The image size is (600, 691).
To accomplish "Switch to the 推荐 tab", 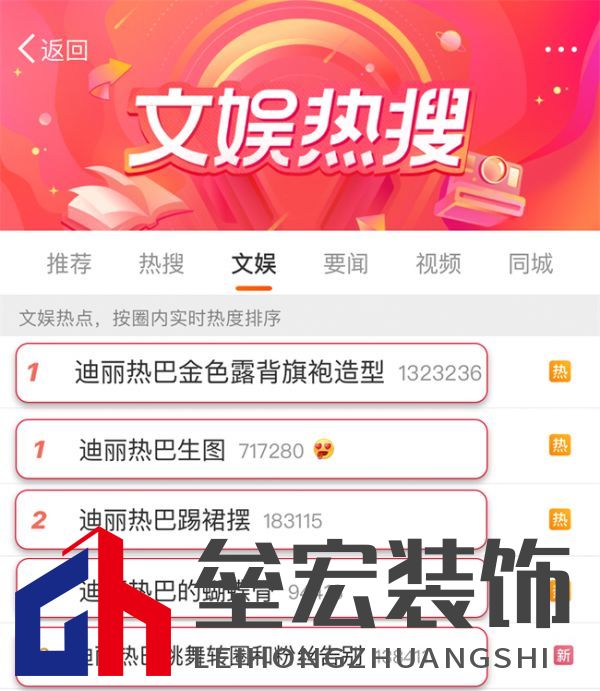I will pos(69,264).
